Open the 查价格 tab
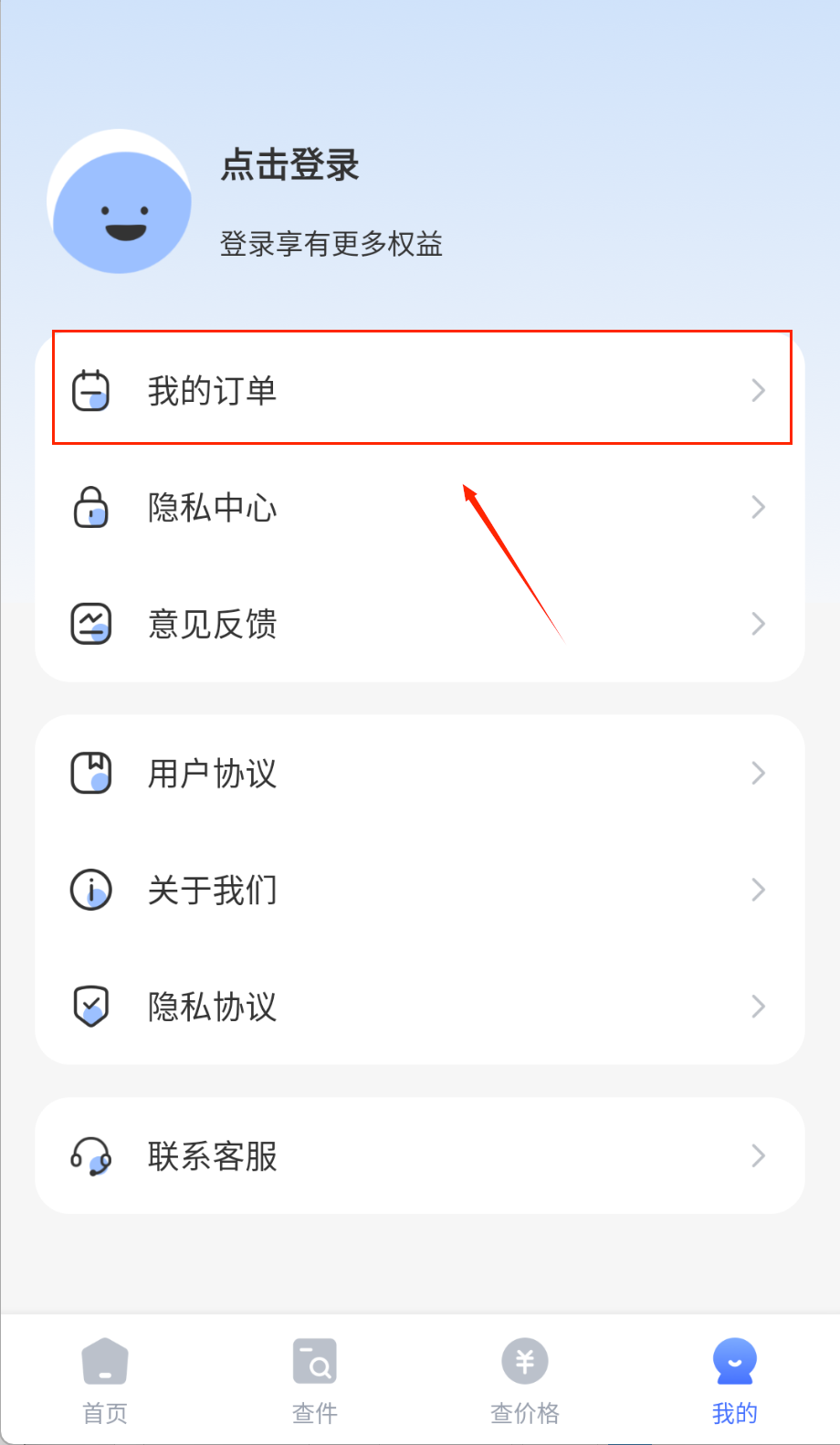This screenshot has height=1445, width=840. [525, 1381]
